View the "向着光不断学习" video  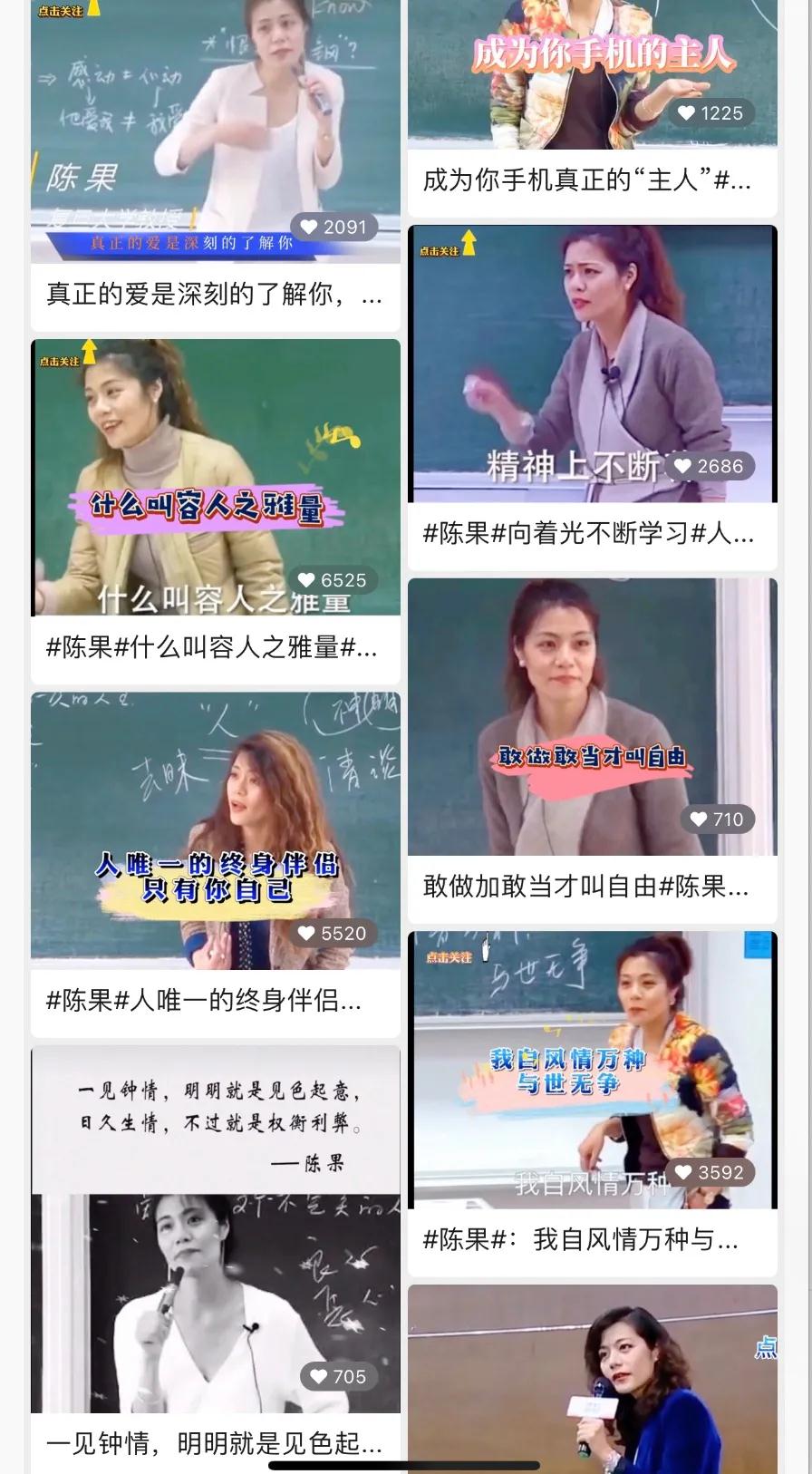pyautogui.click(x=592, y=364)
